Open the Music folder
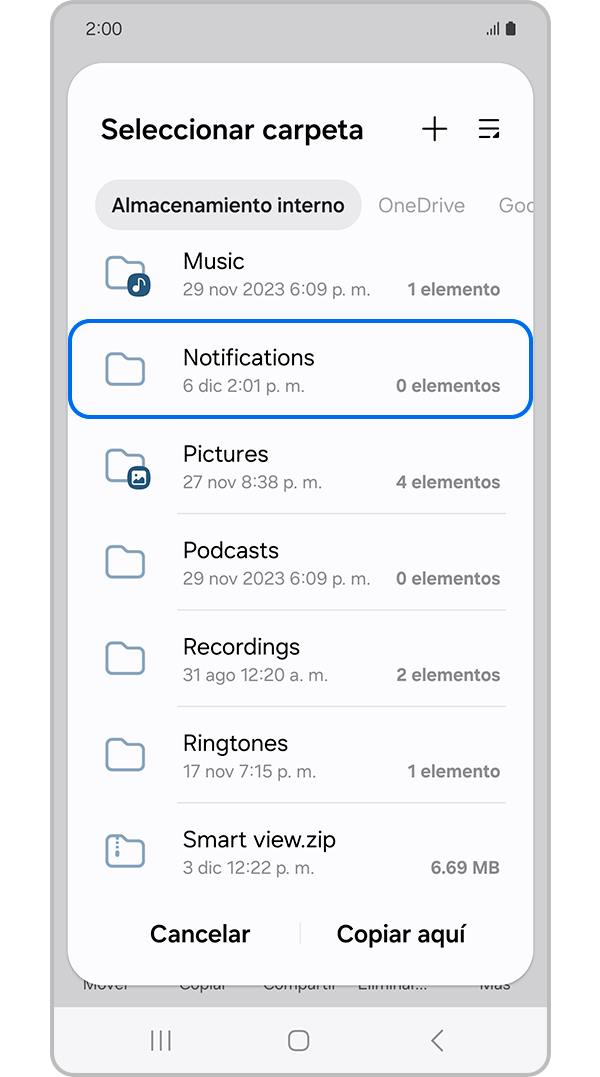Screen dimensions: 600x1077 point(300,274)
